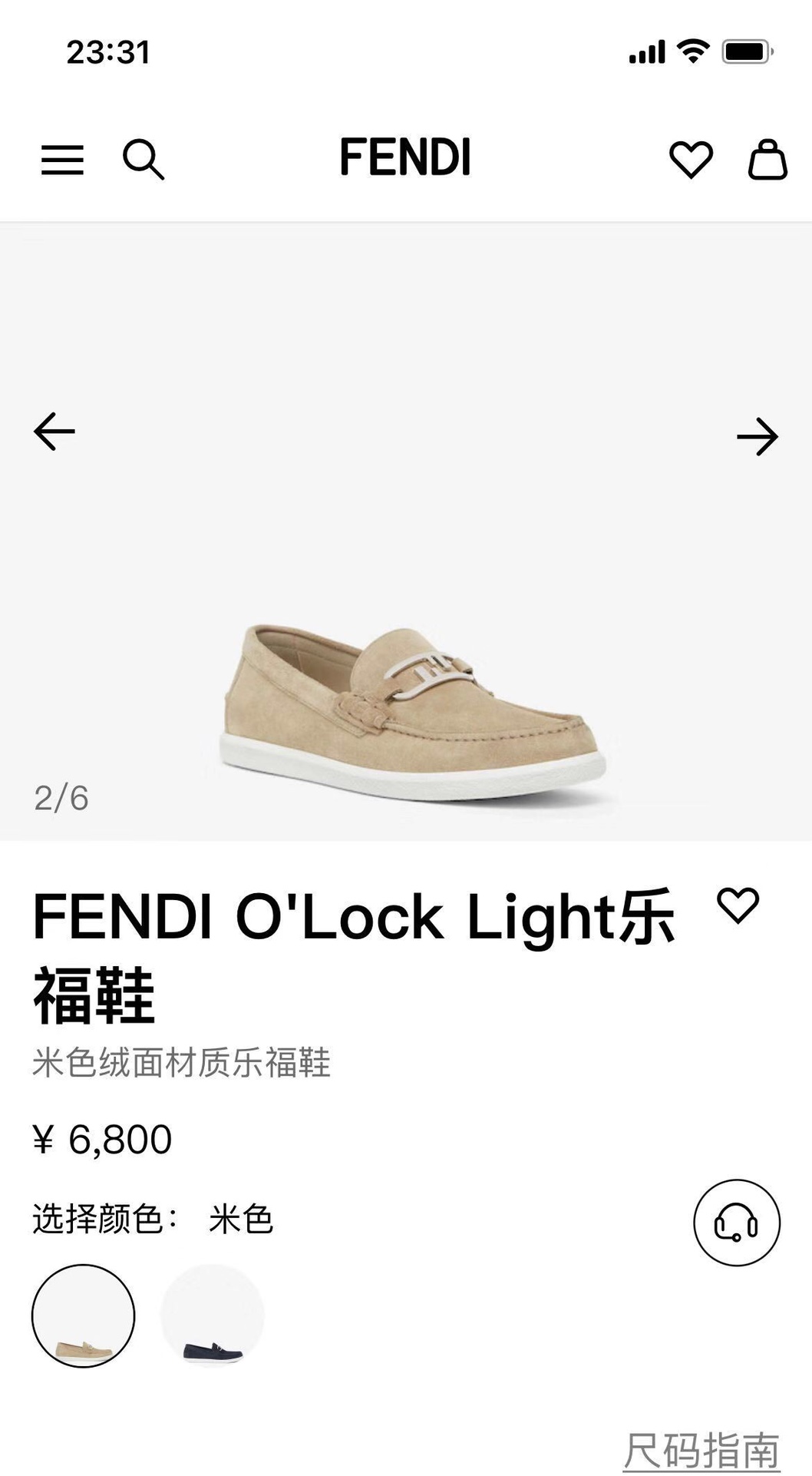Open the shopping bag
The height and width of the screenshot is (1476, 812).
point(767,160)
